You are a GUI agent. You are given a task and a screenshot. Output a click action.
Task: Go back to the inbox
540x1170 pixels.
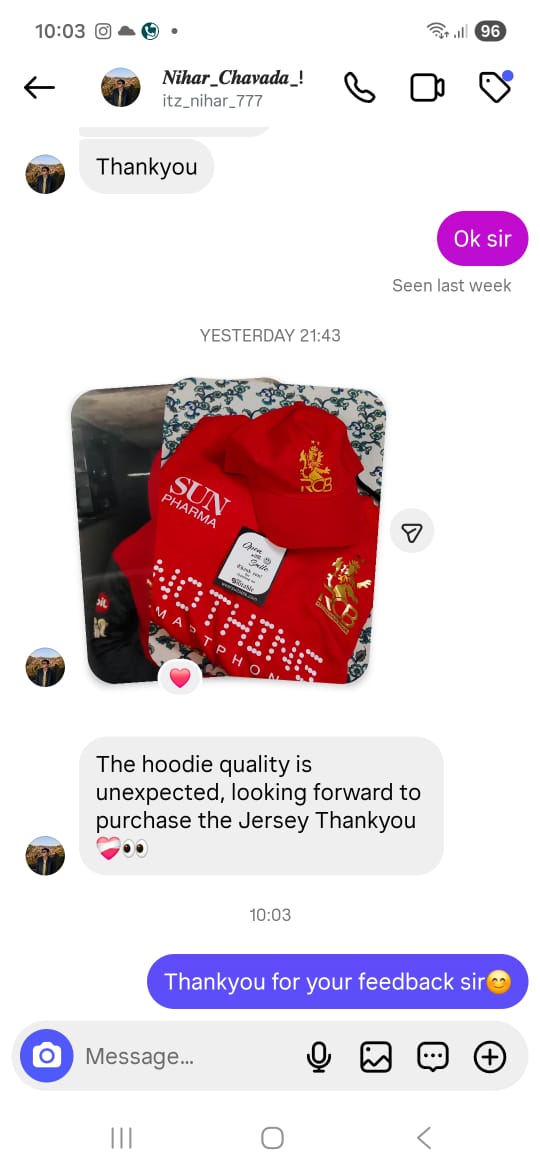[39, 88]
